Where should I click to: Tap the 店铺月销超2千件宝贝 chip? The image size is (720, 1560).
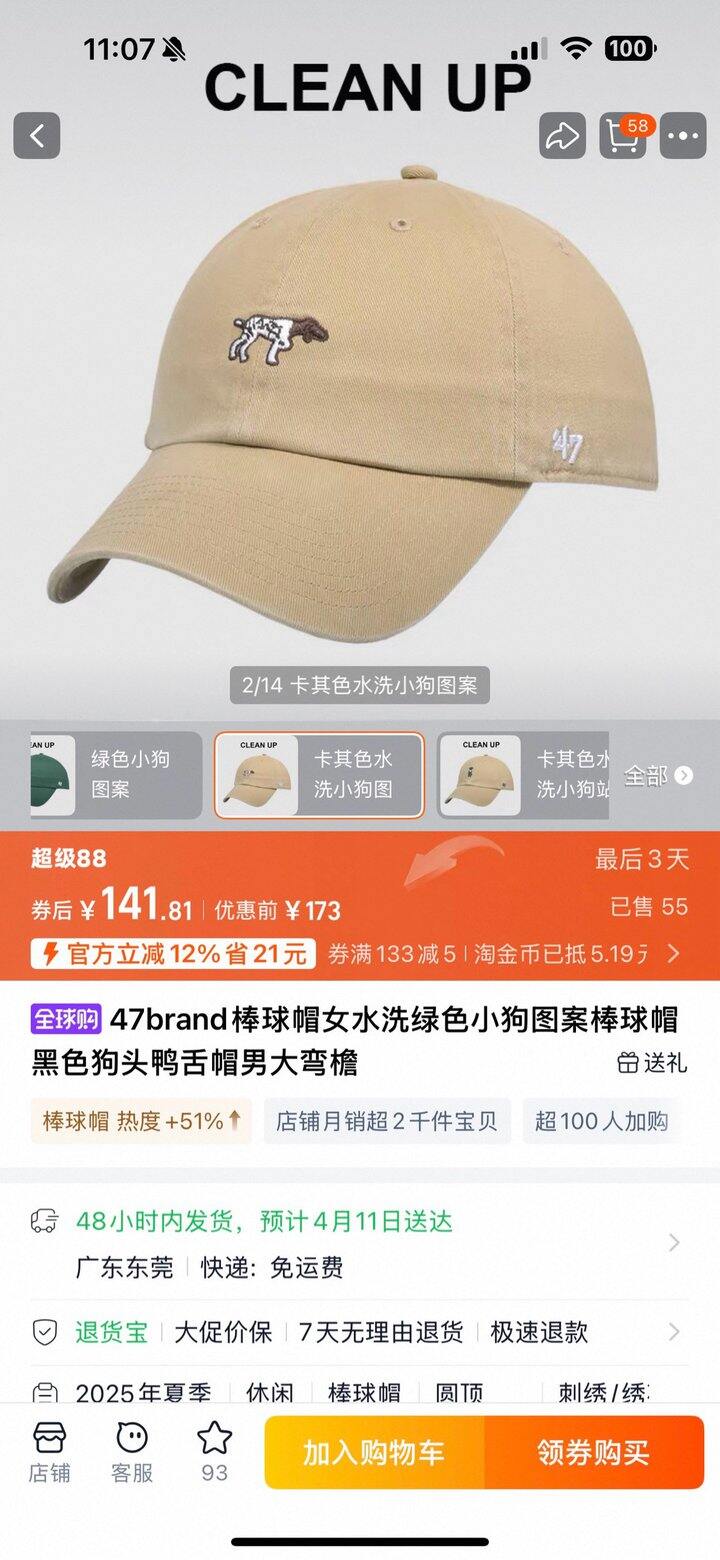point(387,1121)
